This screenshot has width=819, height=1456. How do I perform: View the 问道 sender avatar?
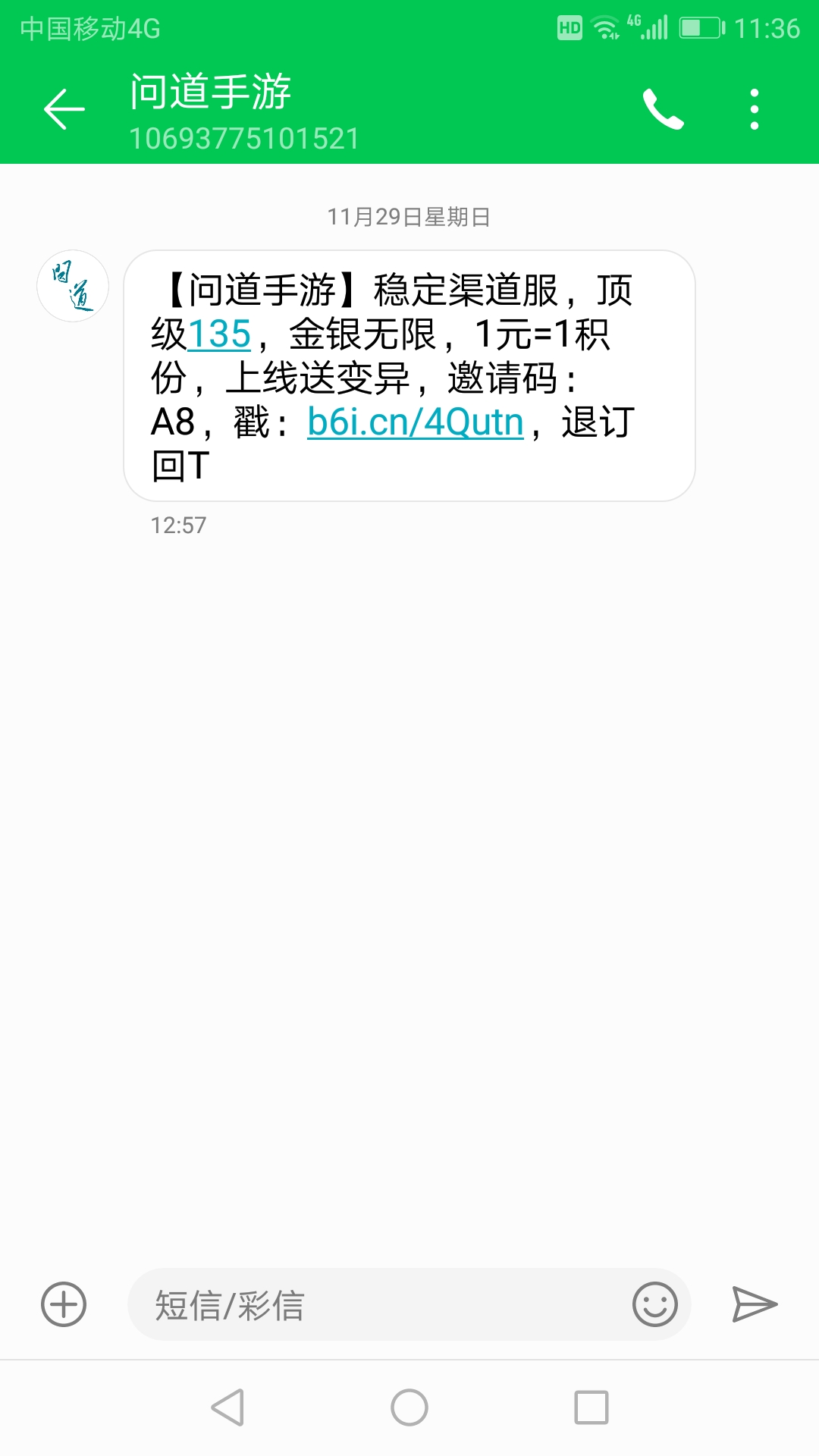coord(73,286)
